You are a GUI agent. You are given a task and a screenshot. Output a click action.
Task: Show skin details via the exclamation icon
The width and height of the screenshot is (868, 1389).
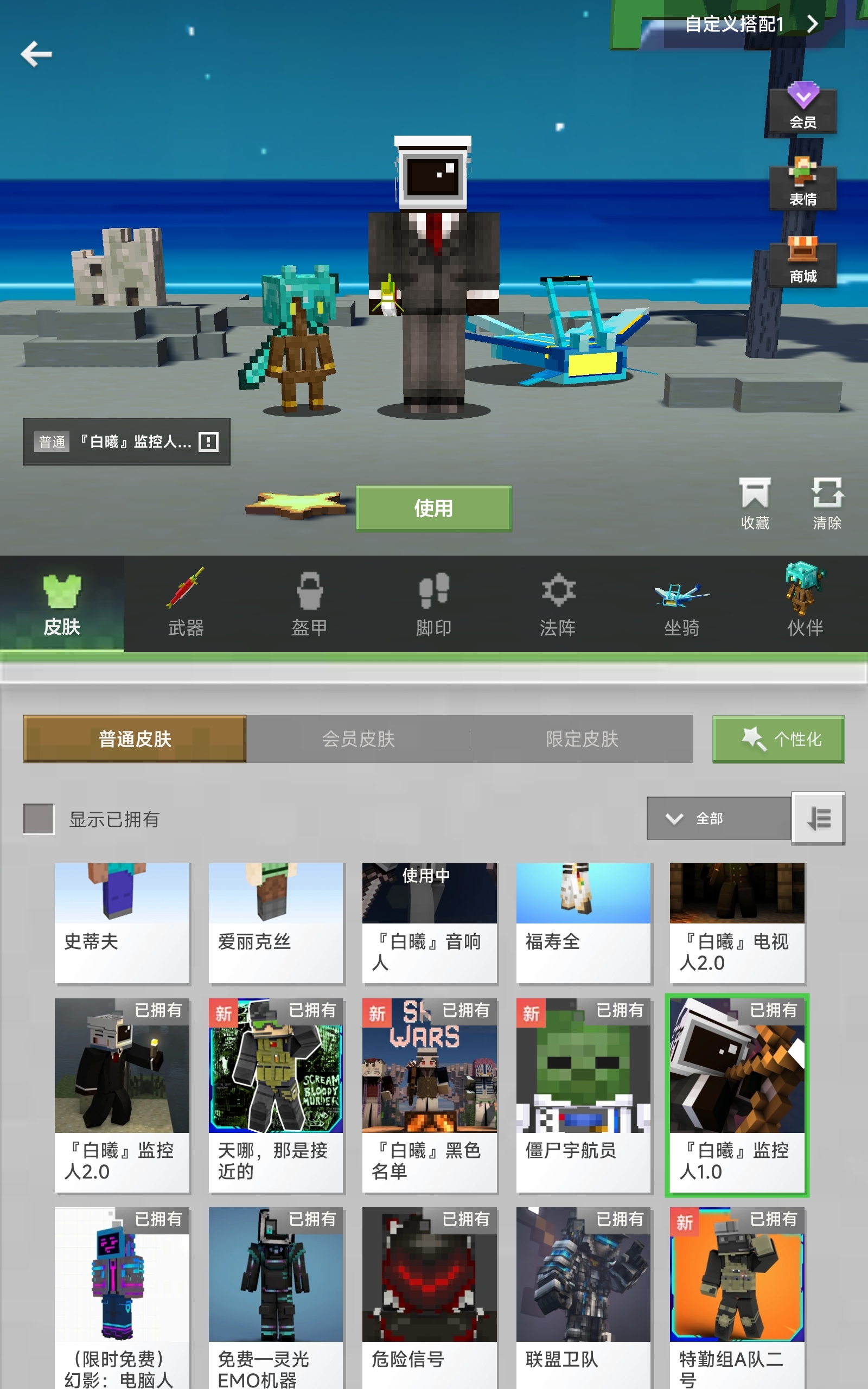coord(208,441)
